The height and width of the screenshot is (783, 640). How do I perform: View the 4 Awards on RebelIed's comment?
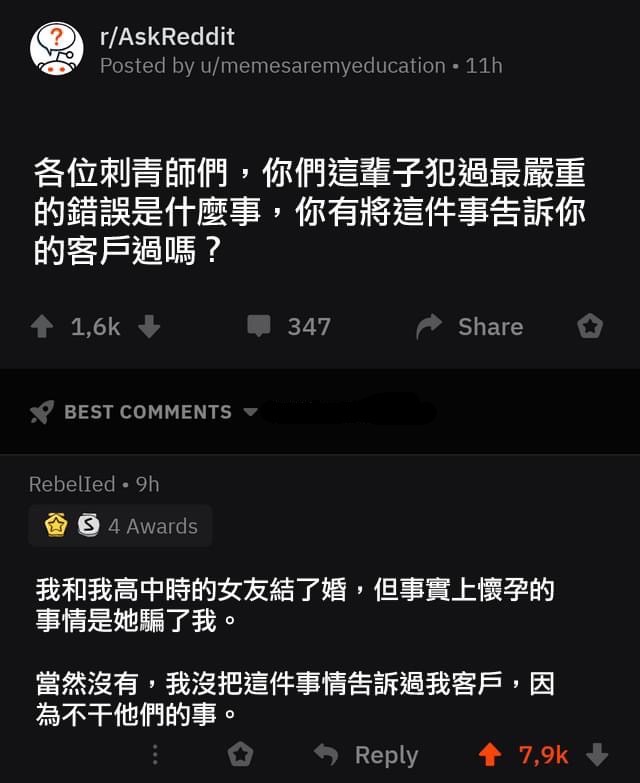[121, 526]
